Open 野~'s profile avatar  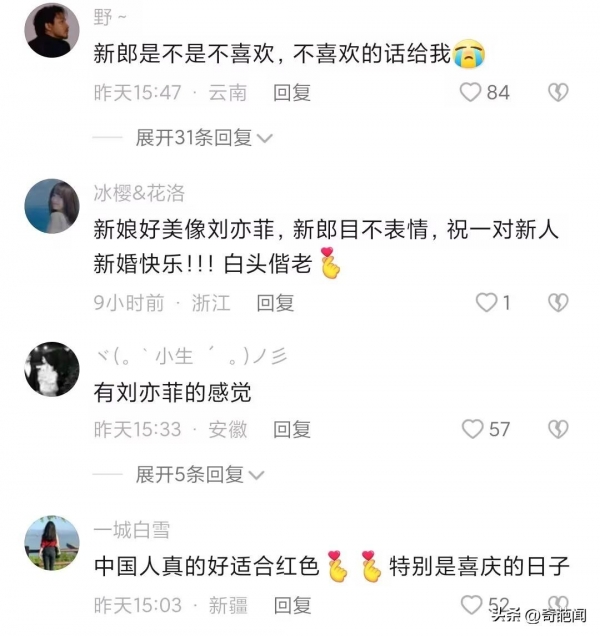pyautogui.click(x=51, y=30)
